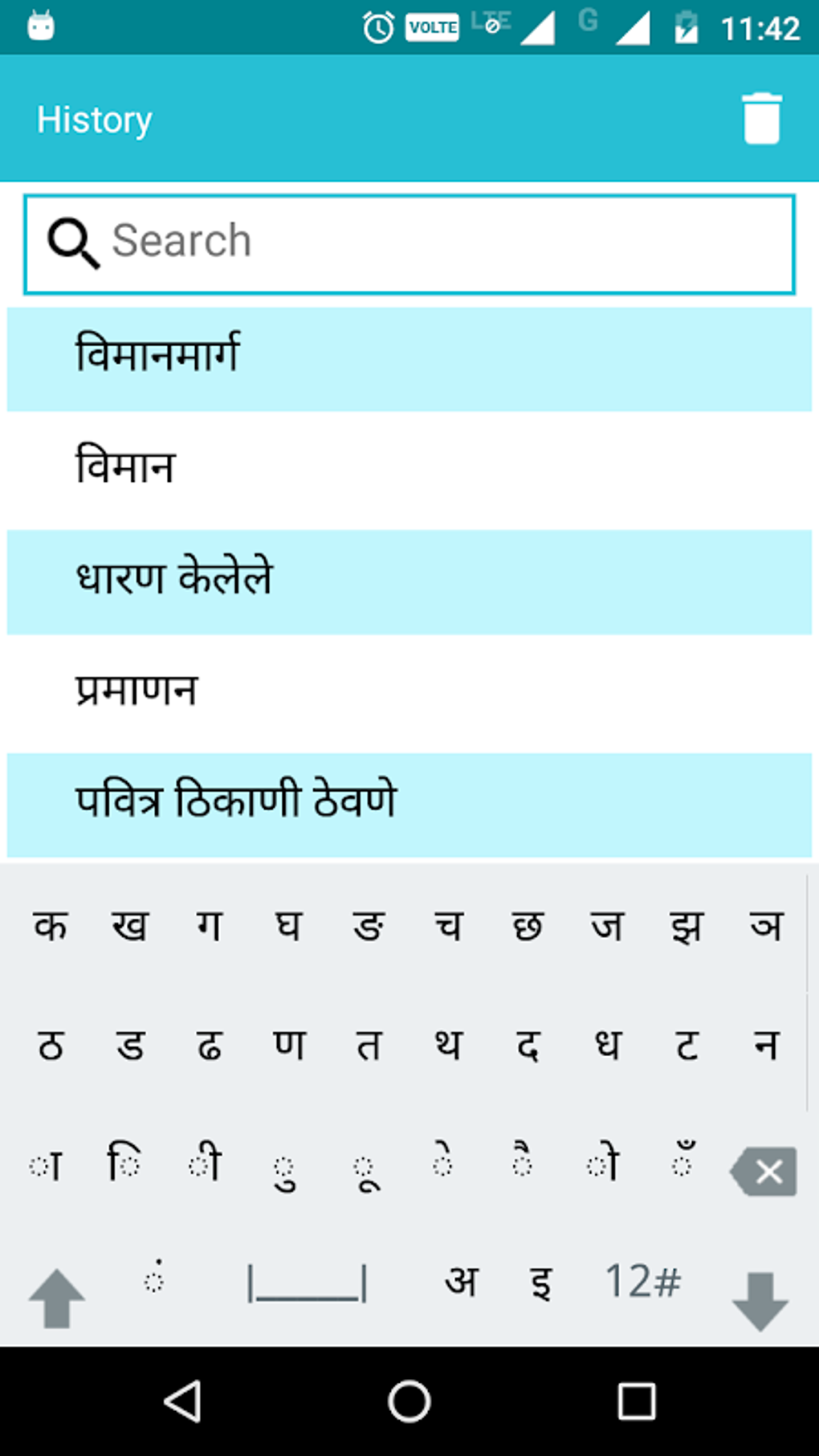Focus the Search field

click(409, 244)
